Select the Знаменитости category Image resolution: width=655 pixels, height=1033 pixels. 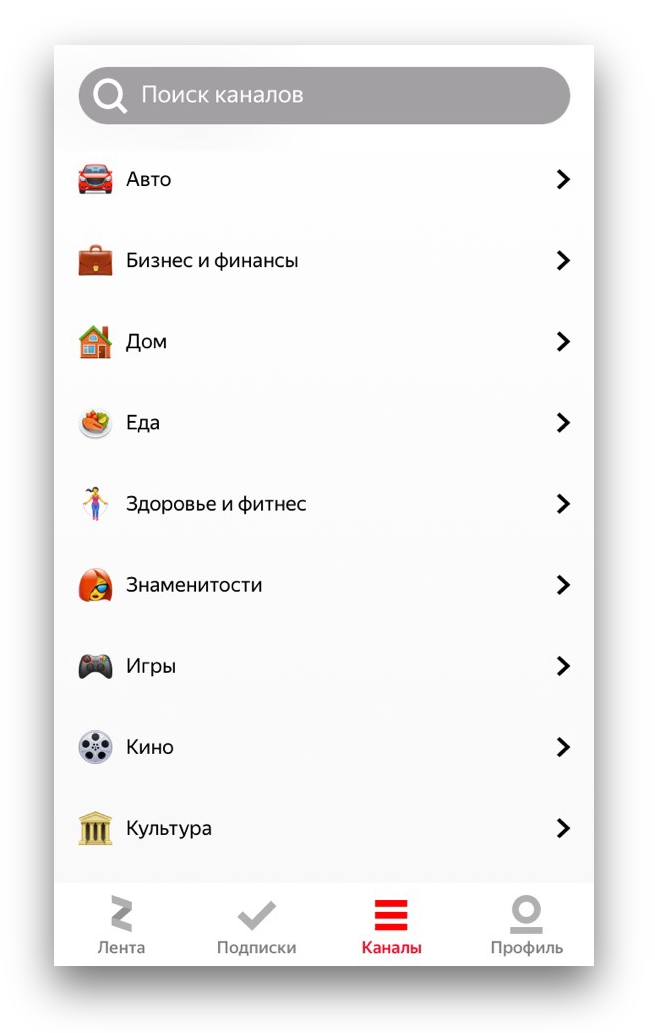(324, 585)
